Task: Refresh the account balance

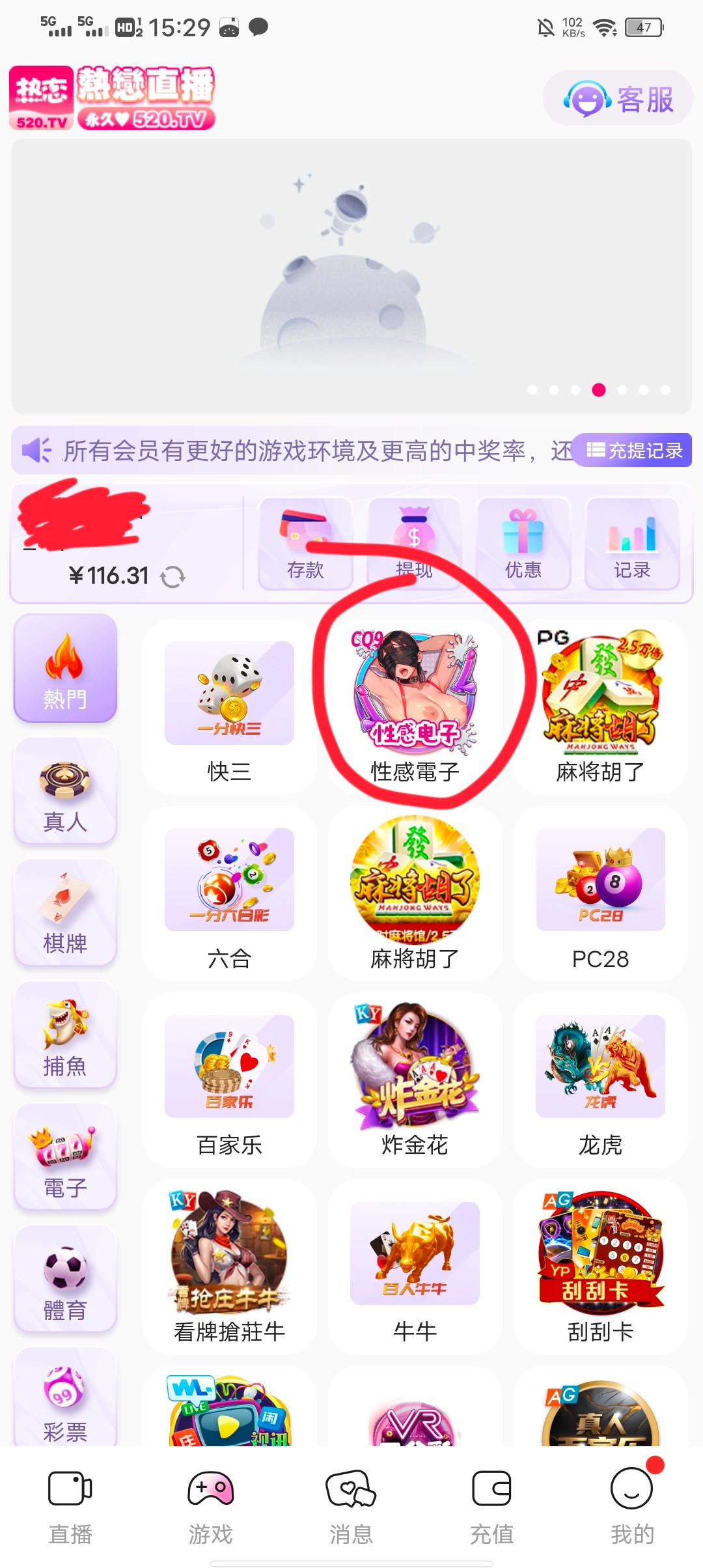Action: [172, 576]
